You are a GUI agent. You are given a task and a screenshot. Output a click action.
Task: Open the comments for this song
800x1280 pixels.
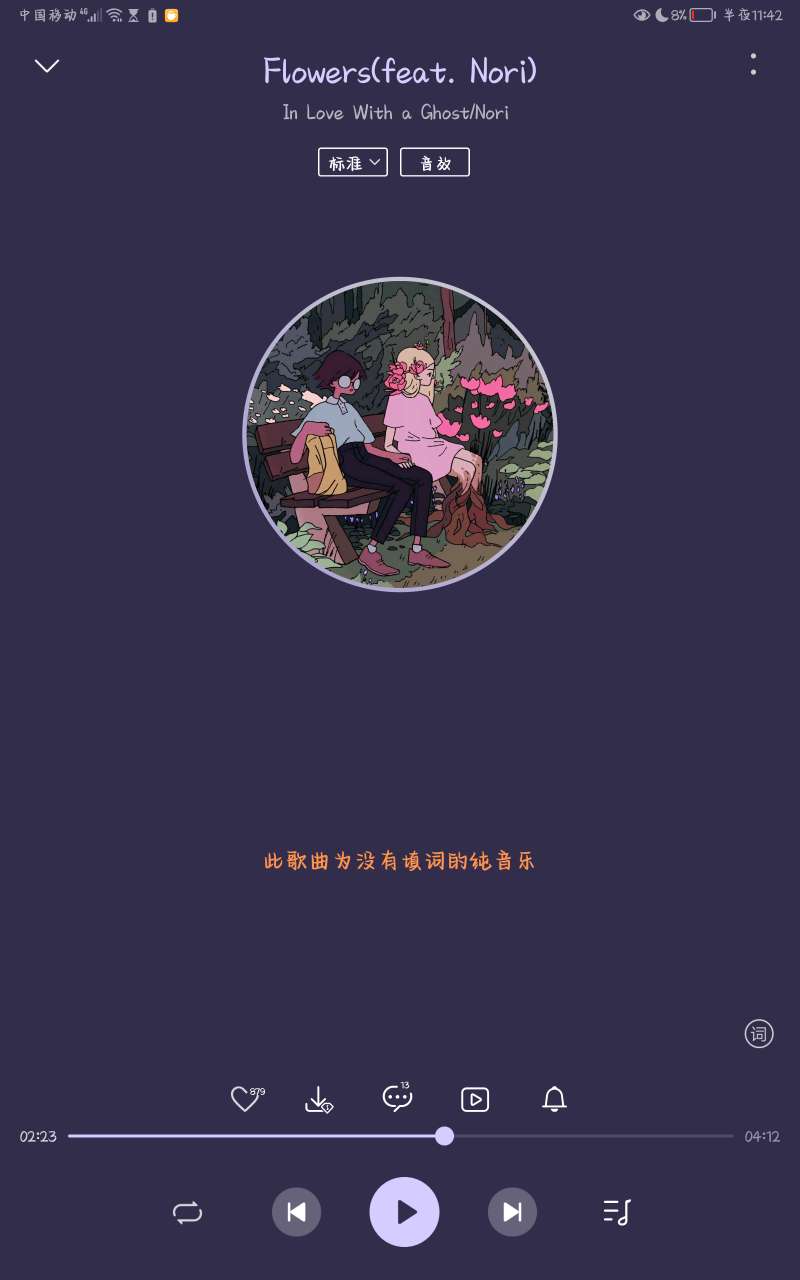(397, 1099)
